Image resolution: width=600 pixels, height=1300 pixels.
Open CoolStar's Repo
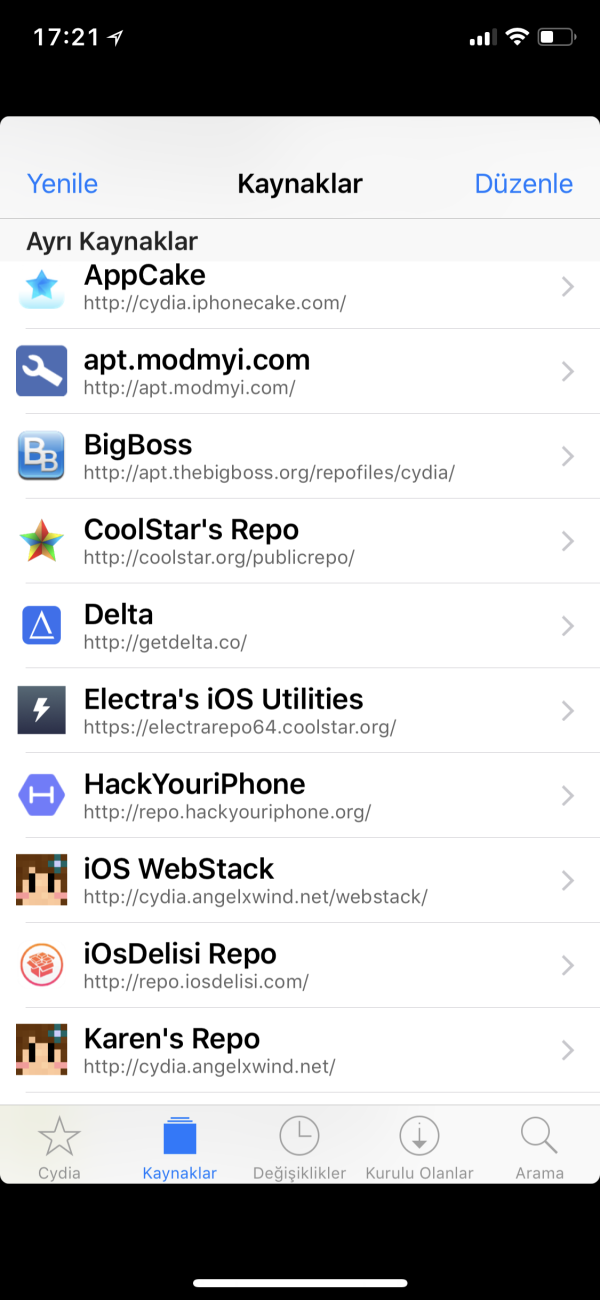pos(300,541)
